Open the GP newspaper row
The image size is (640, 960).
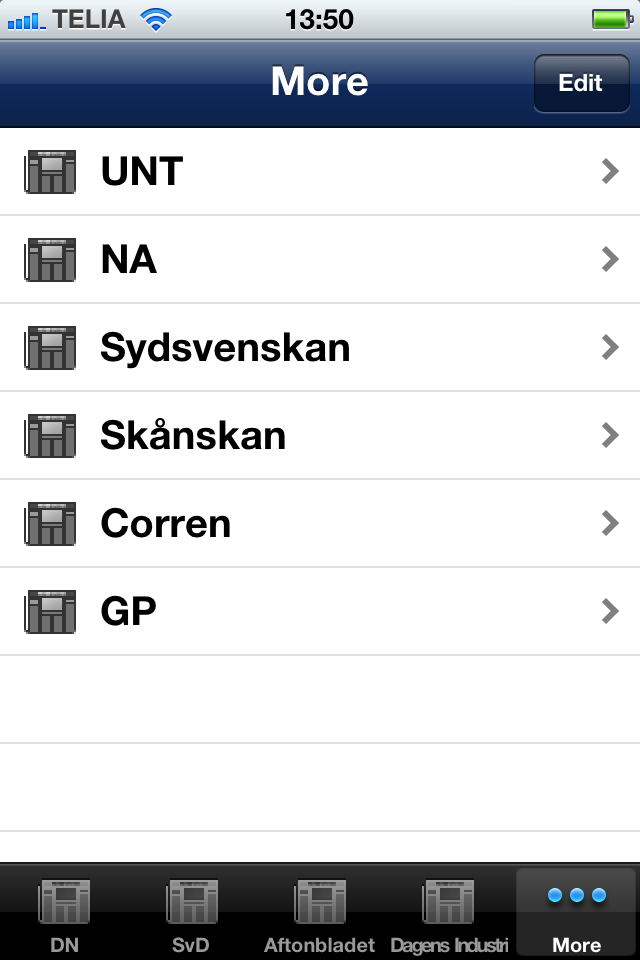pyautogui.click(x=320, y=612)
